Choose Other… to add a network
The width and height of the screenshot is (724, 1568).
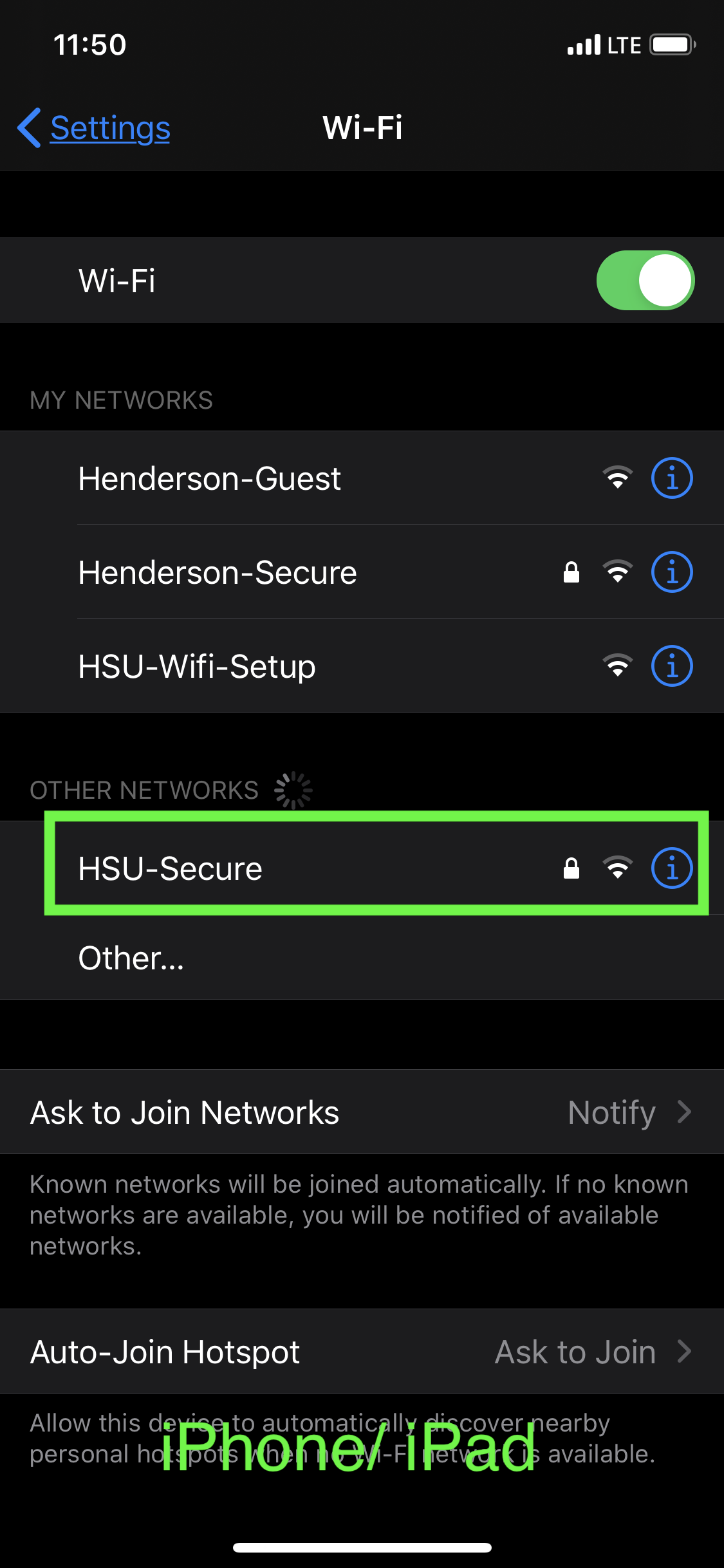pyautogui.click(x=131, y=958)
